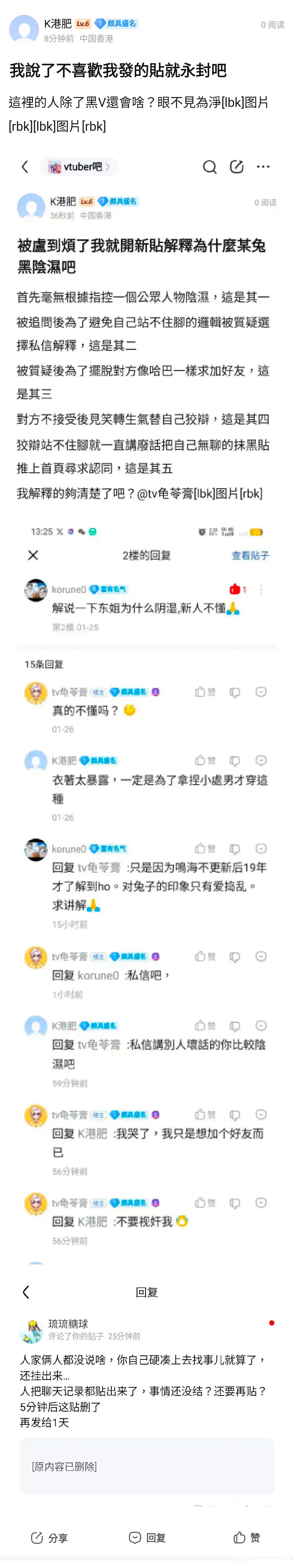Reply to the post via 回复
Viewport: 294px width, 1568px height.
coord(147,1538)
